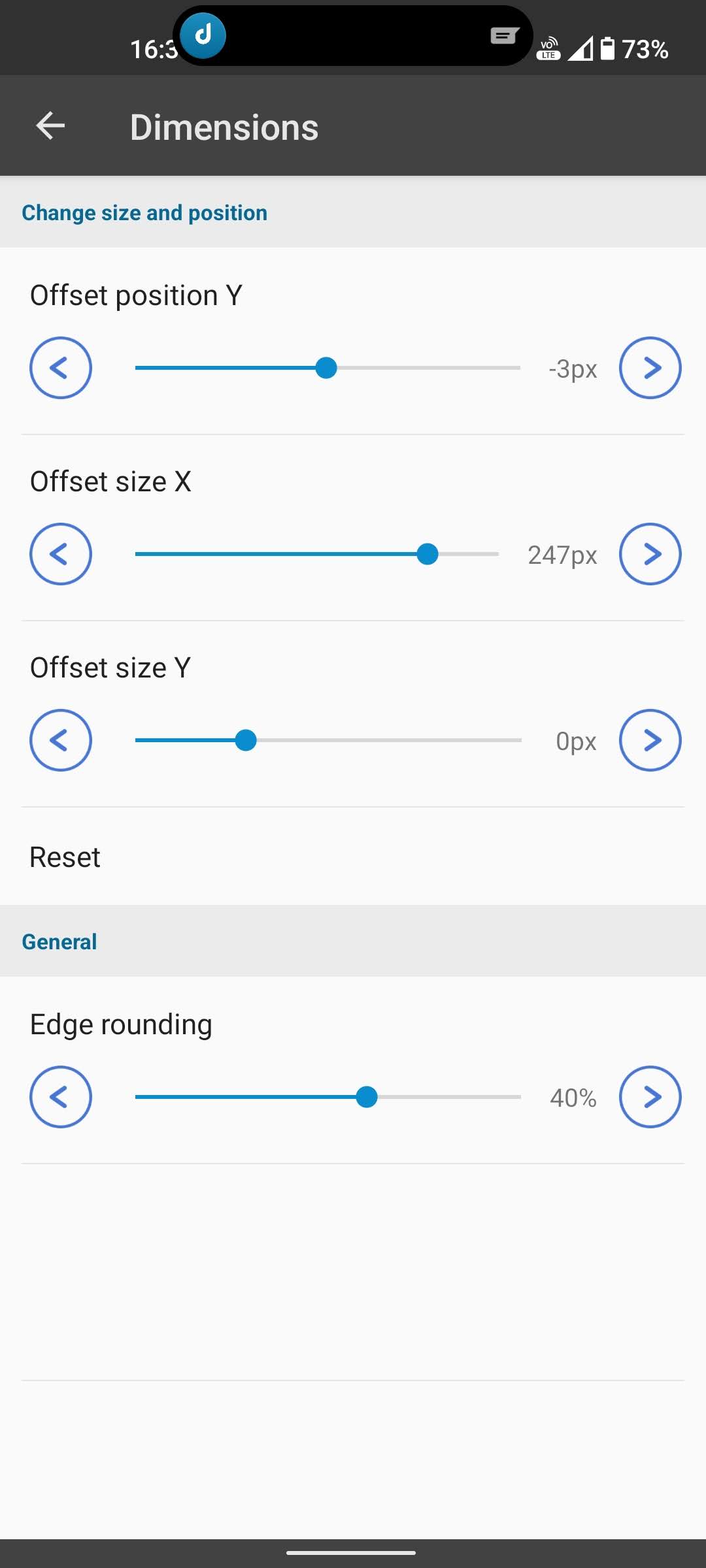Screen dimensions: 706x1568
Task: Tap the Edge rounding slider track
Action: [328, 1097]
